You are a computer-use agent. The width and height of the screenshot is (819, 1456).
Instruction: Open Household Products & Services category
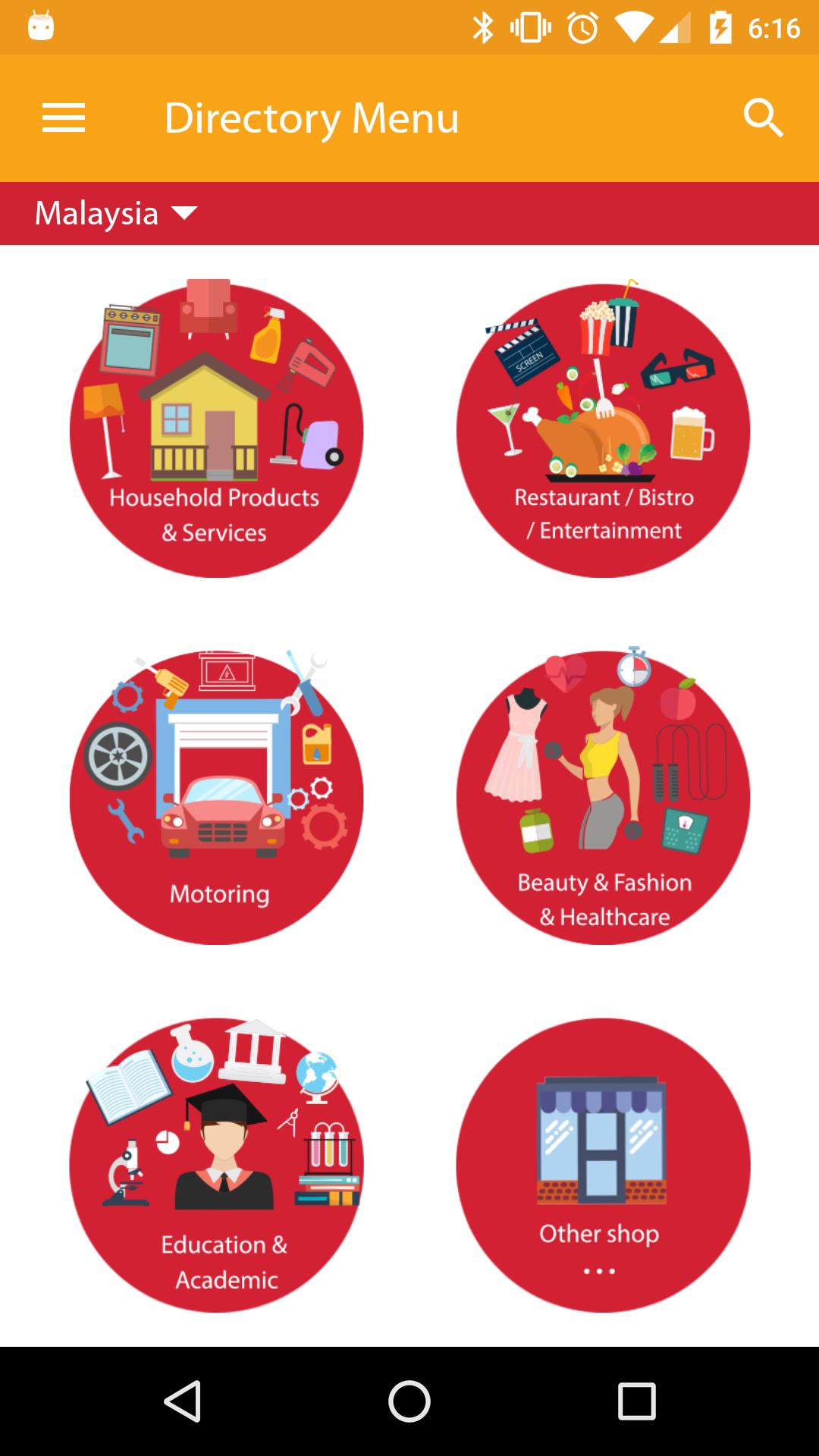click(216, 430)
